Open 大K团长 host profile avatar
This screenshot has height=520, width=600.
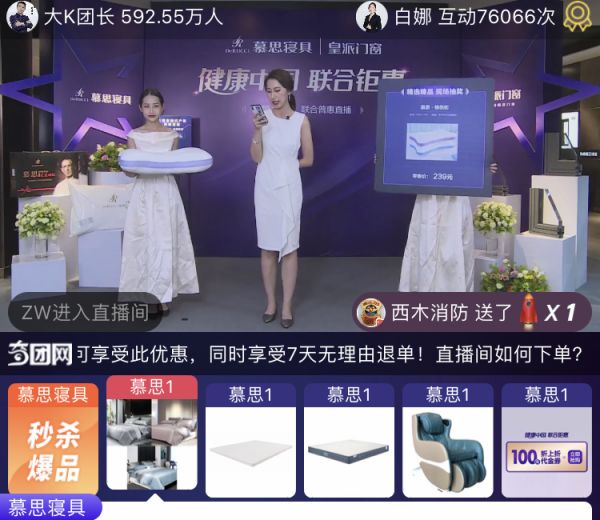tap(22, 16)
